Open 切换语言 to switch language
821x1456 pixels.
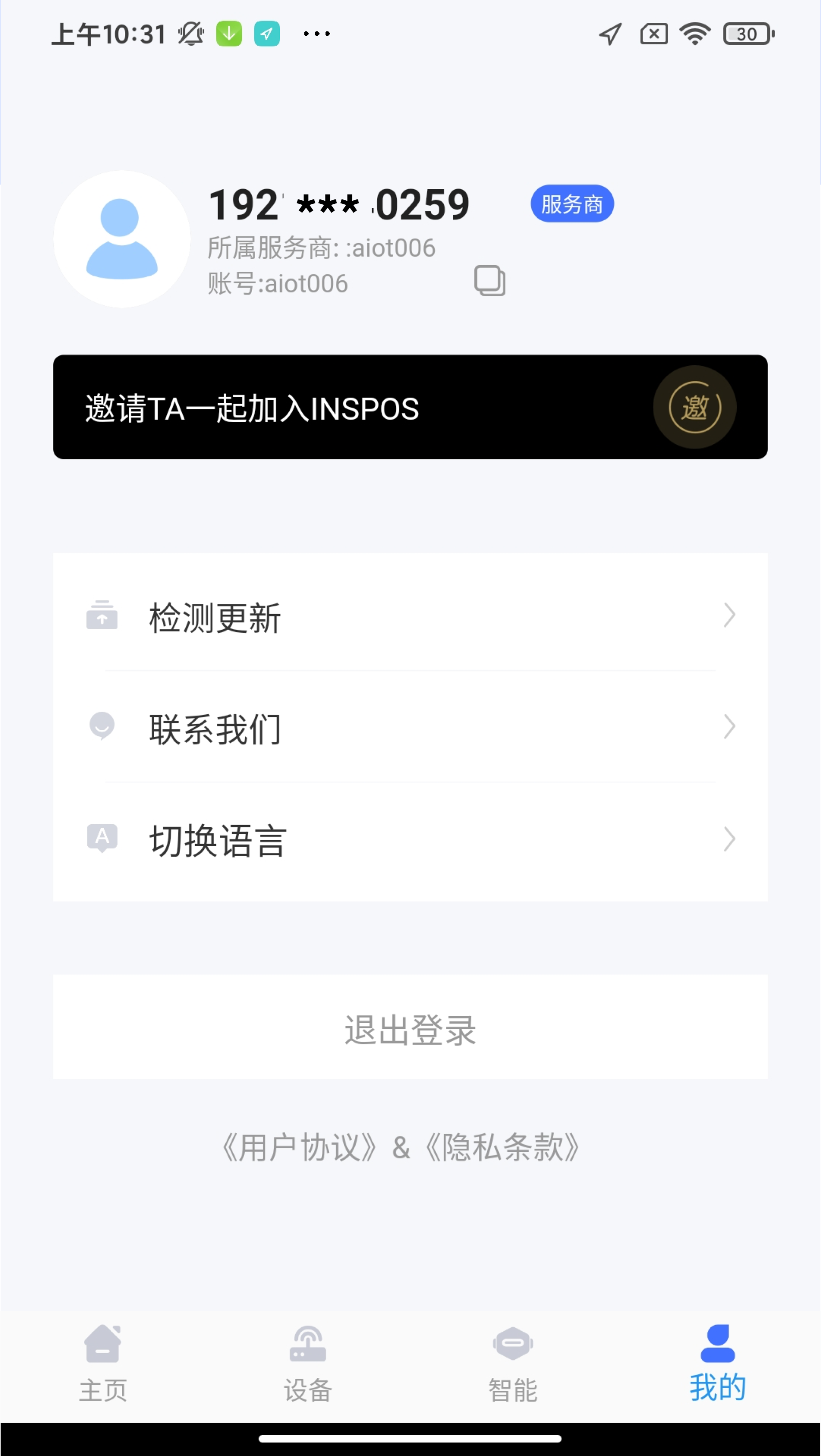tap(410, 840)
